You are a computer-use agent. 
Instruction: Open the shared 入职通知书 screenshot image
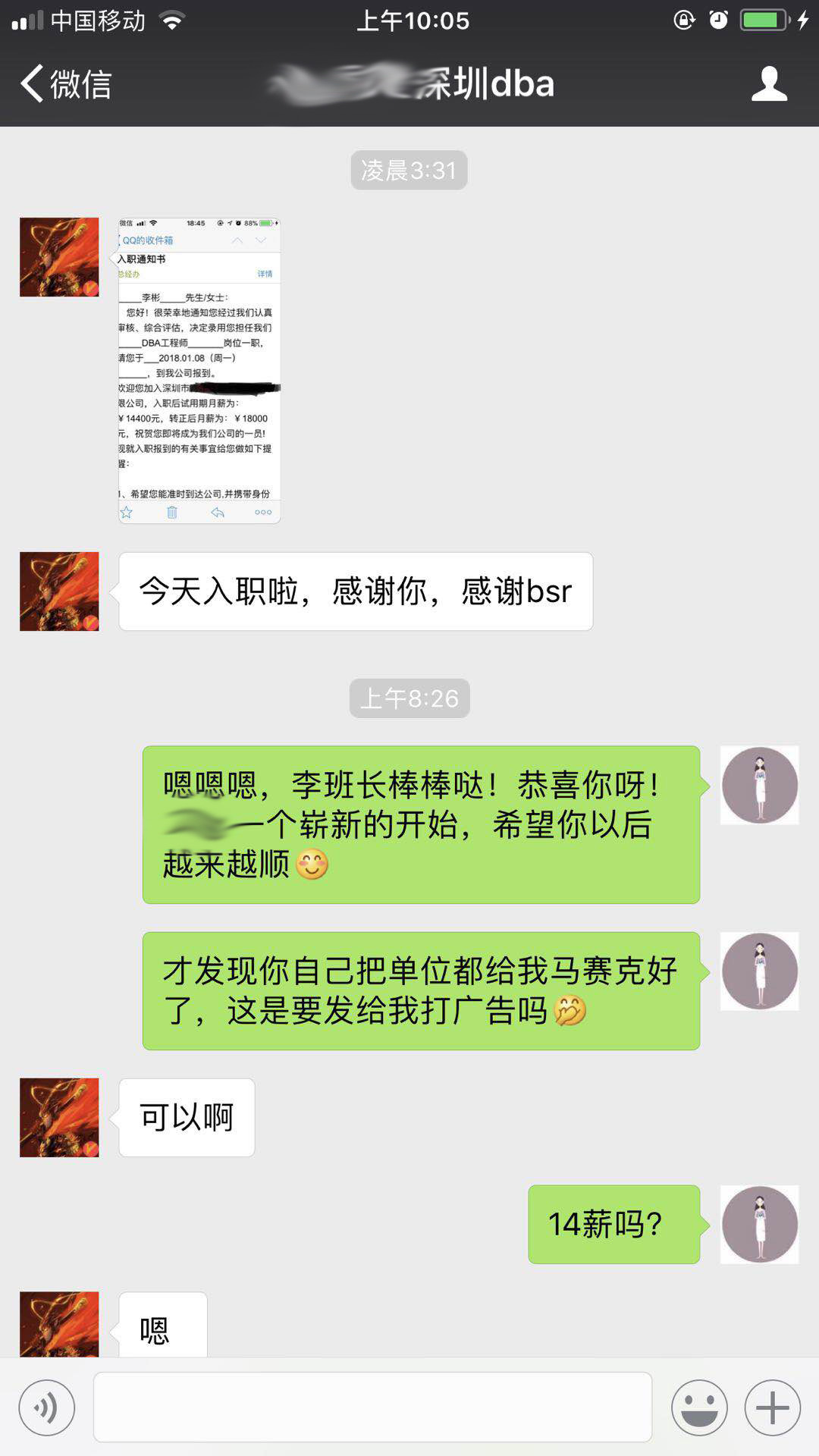tap(199, 370)
